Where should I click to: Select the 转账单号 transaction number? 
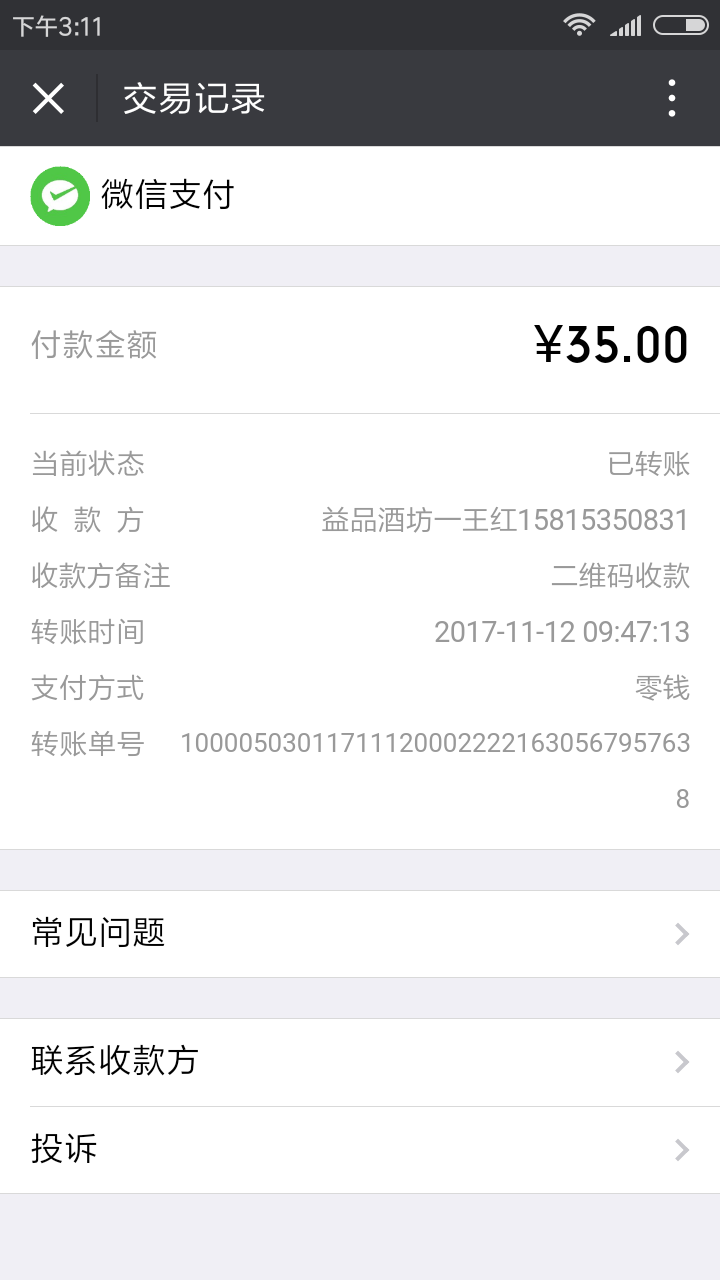coord(435,742)
